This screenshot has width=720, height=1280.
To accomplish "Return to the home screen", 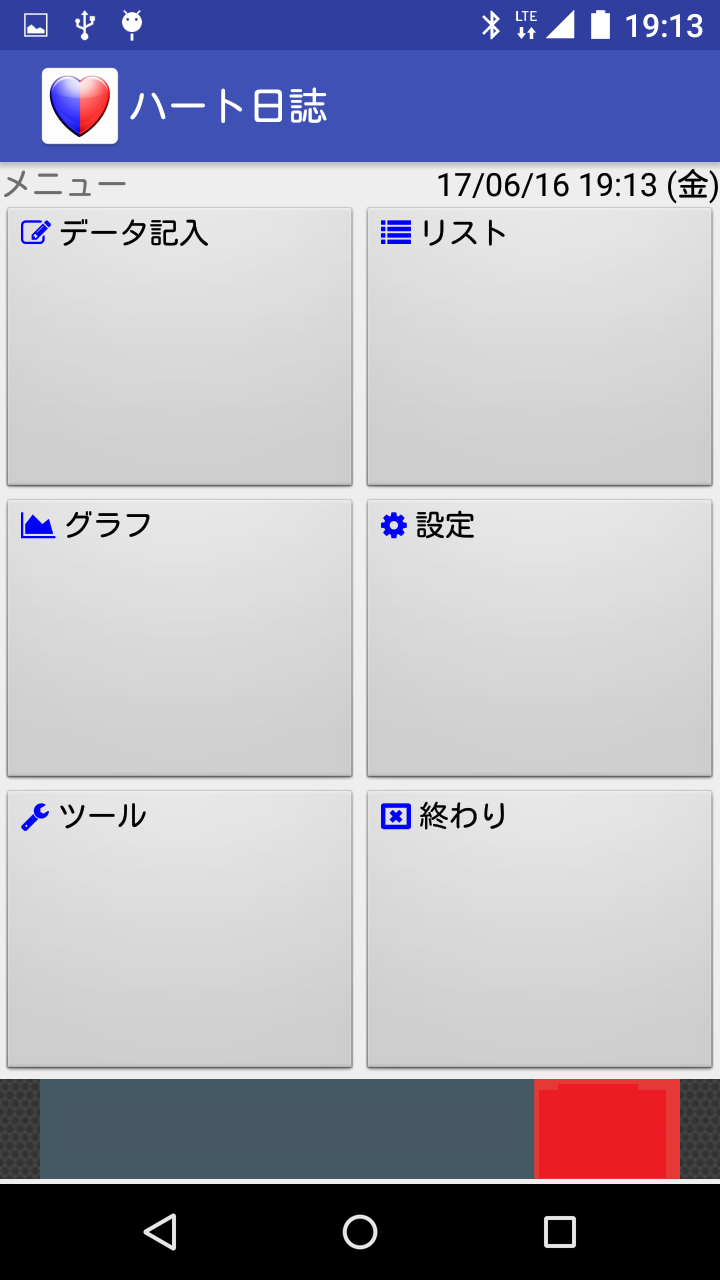I will click(360, 1231).
